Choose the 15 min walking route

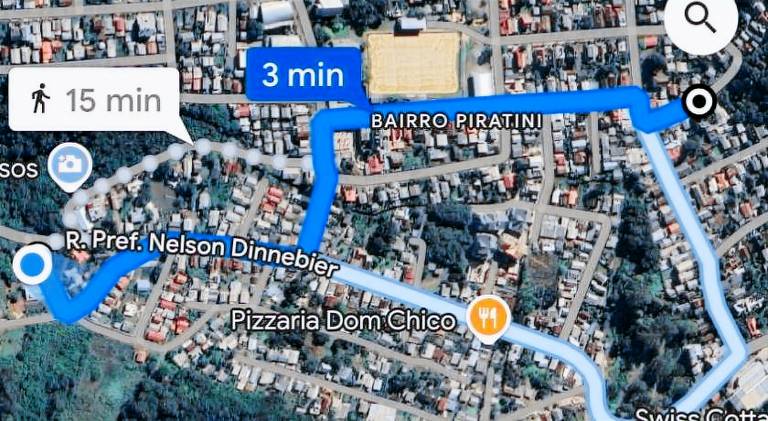[97, 100]
